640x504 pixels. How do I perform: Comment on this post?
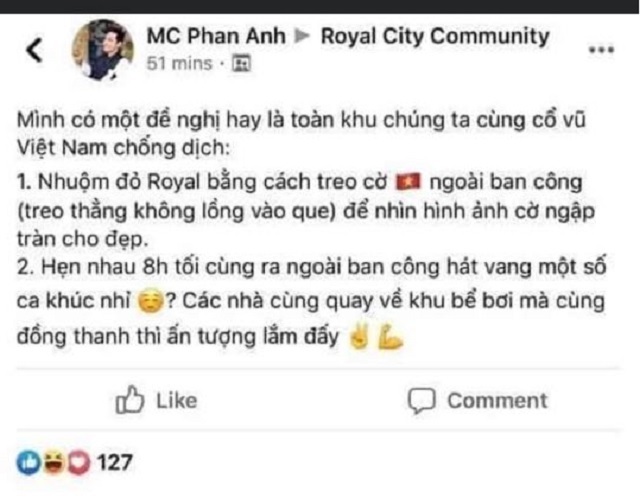(x=479, y=401)
